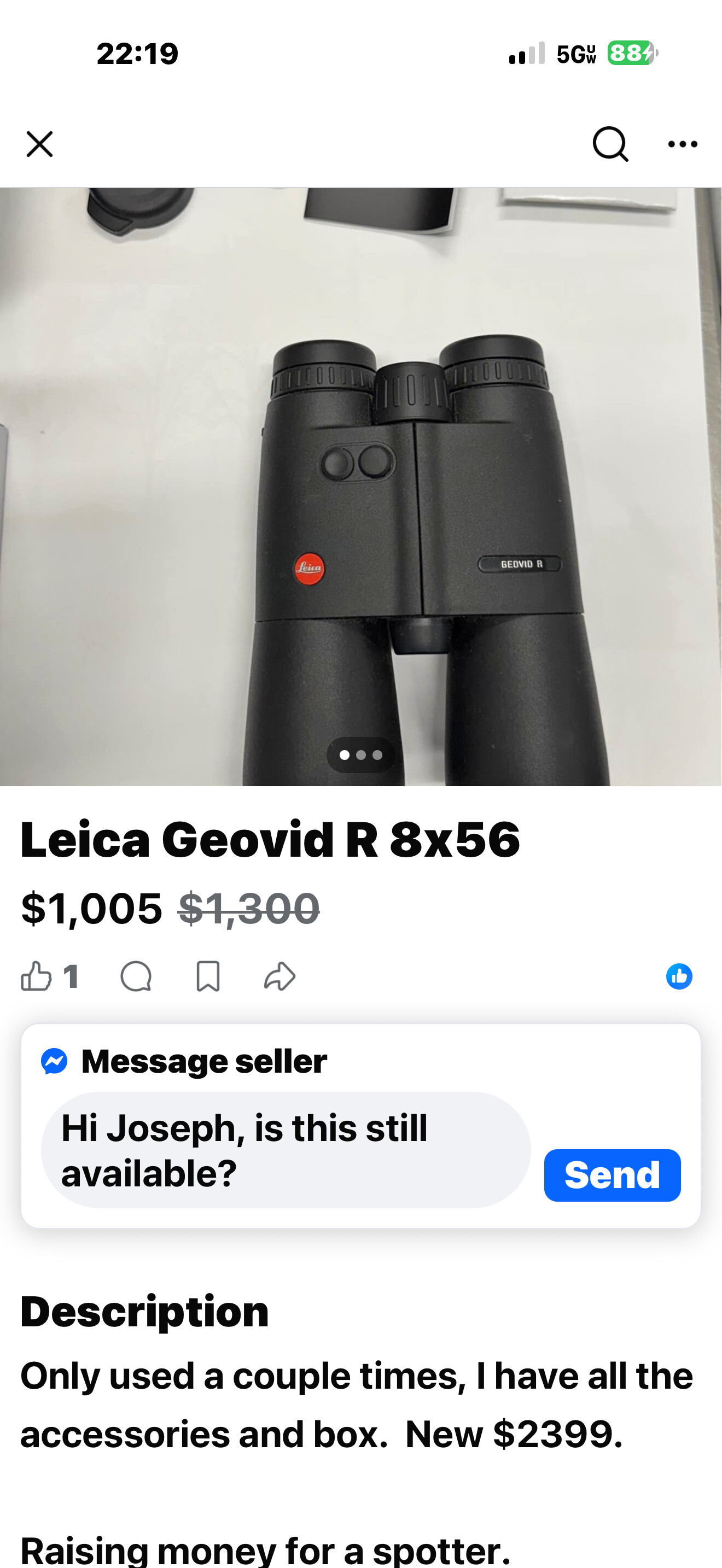722x1568 pixels.
Task: Open the three-dot overflow menu
Action: pyautogui.click(x=683, y=144)
